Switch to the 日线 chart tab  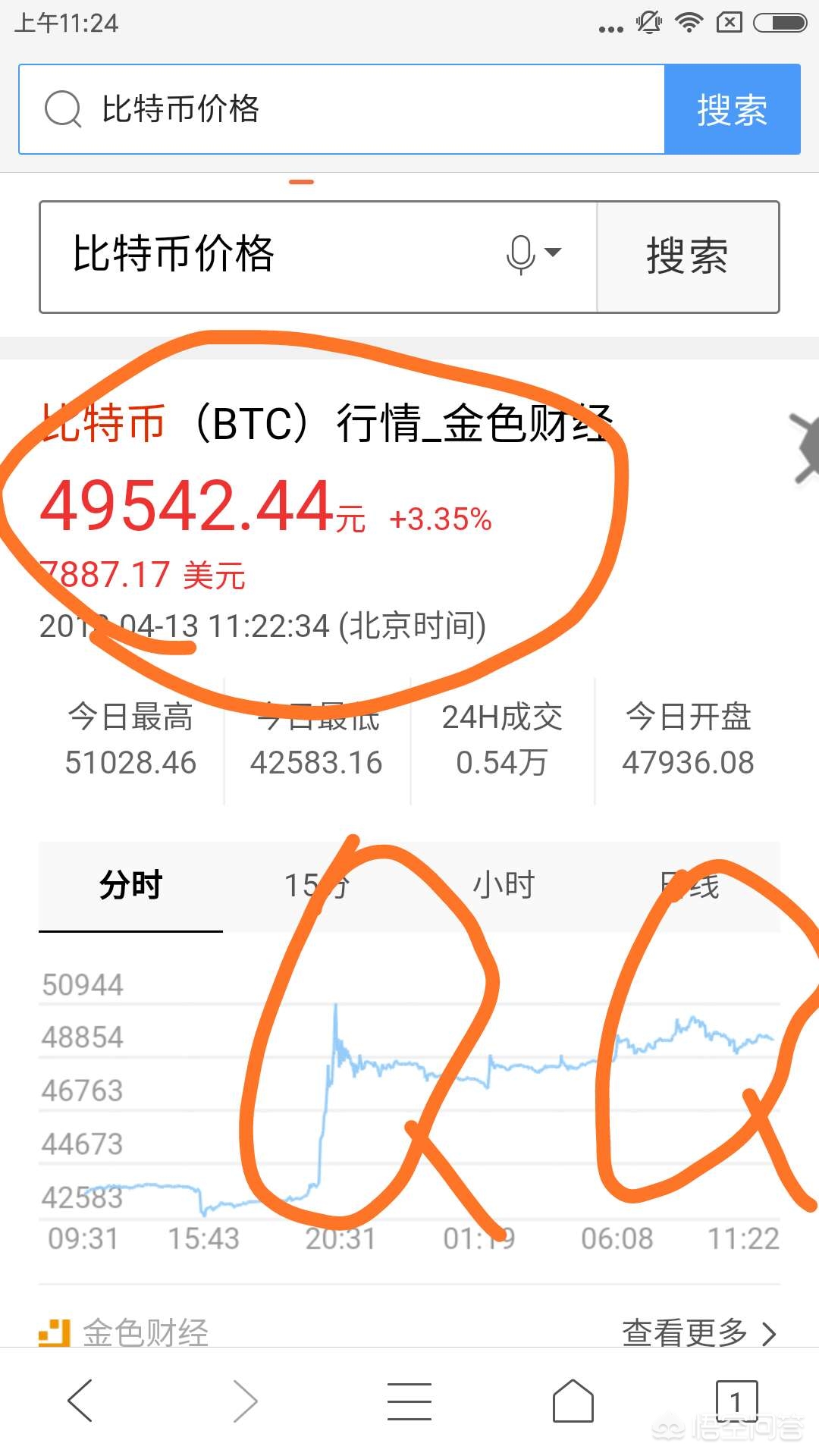point(689,886)
